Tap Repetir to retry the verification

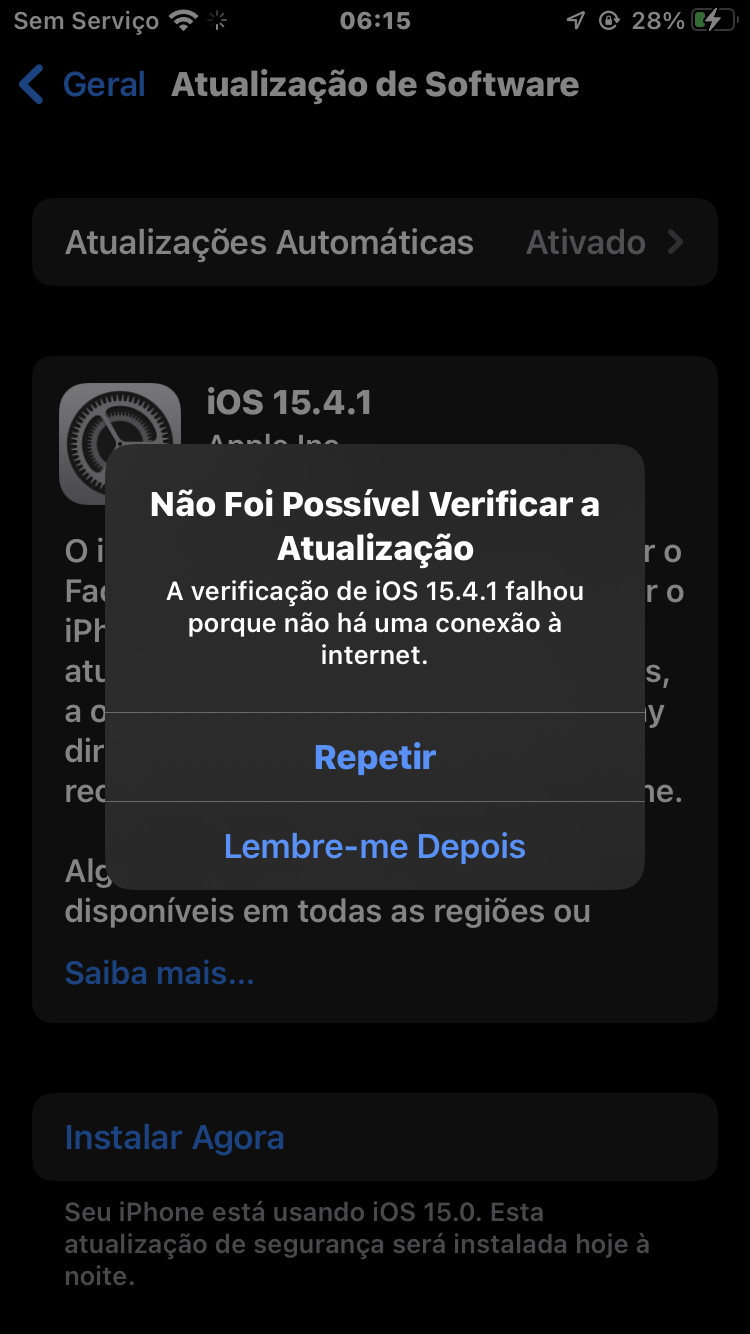click(x=375, y=757)
